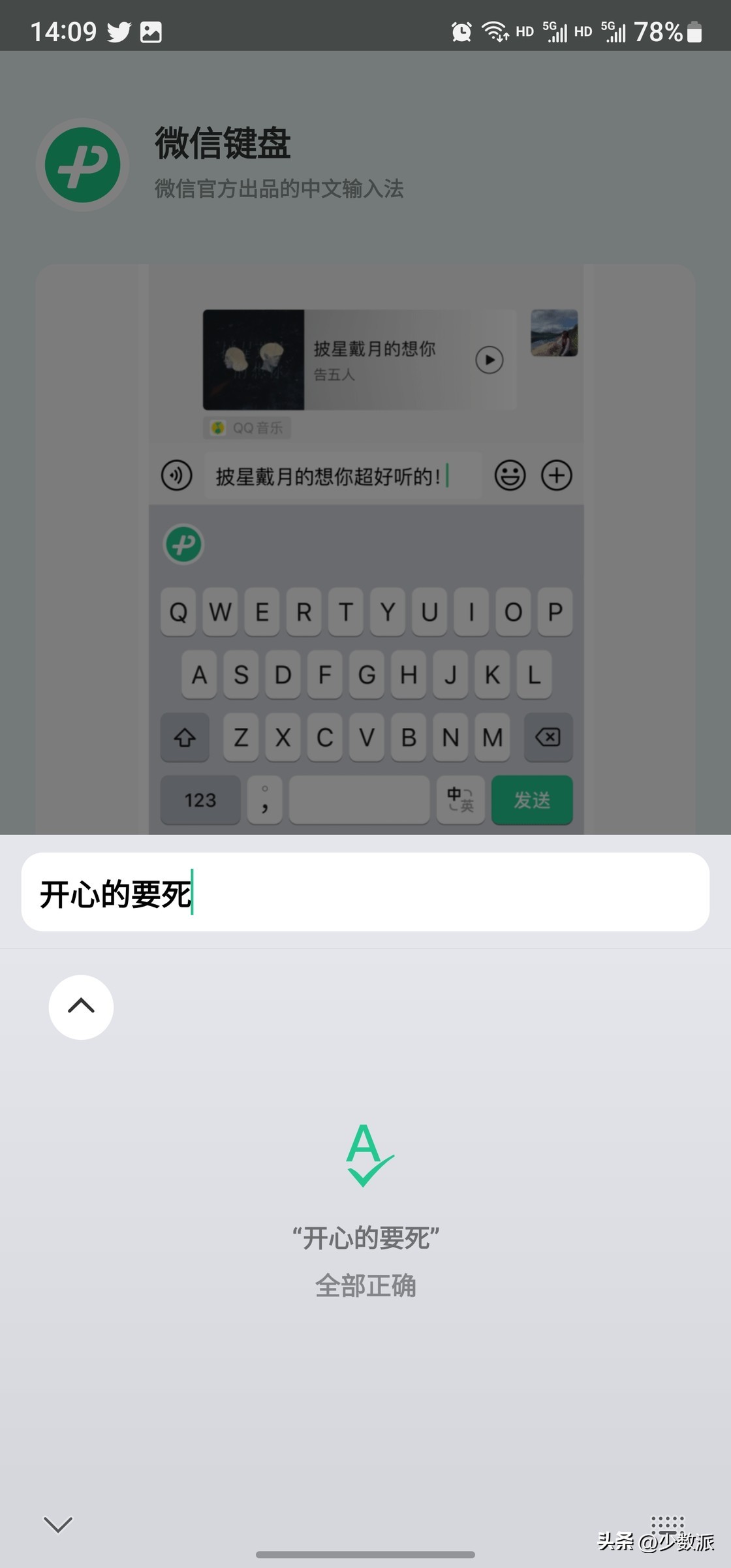This screenshot has height=1568, width=731.
Task: Tap the 全部正确 result text
Action: (365, 1287)
